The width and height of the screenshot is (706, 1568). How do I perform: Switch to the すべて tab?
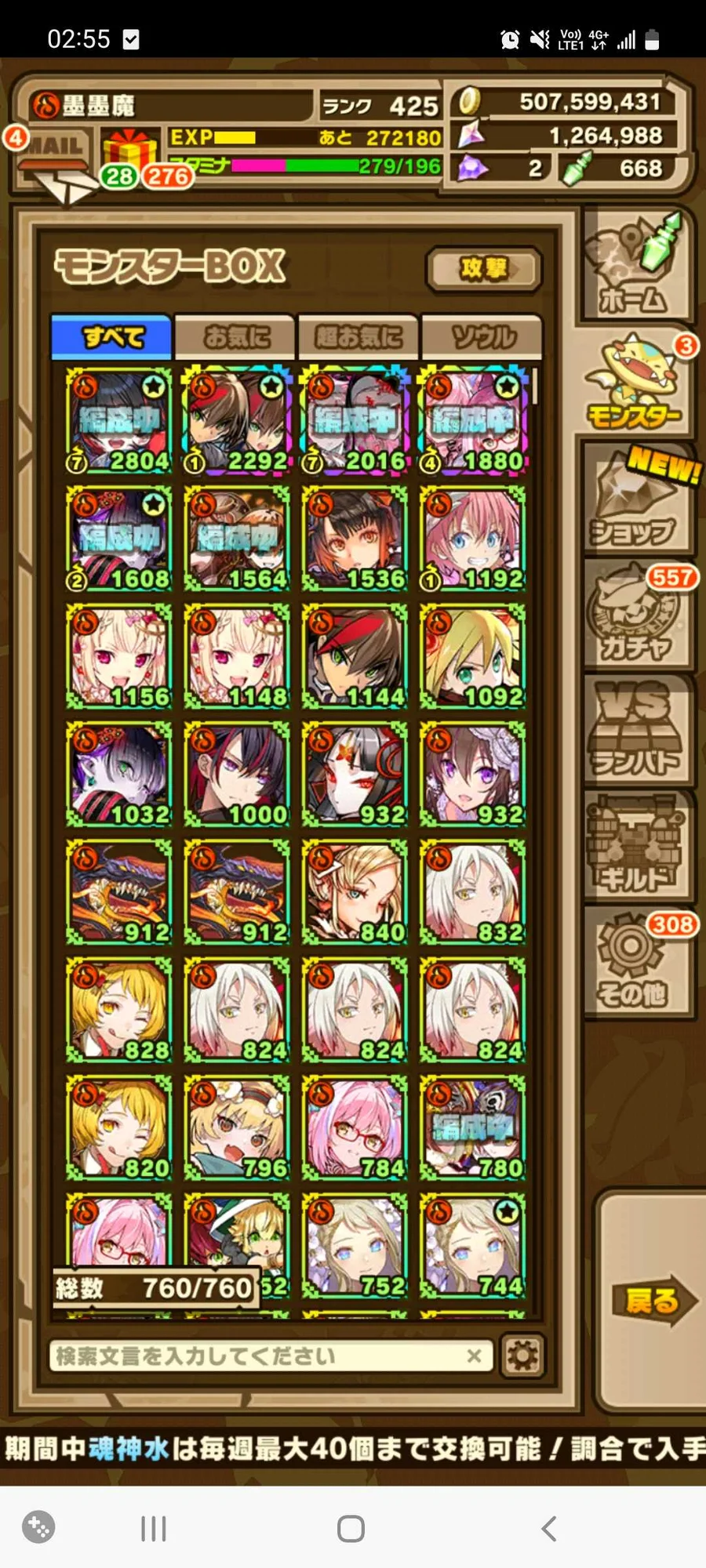click(x=111, y=337)
